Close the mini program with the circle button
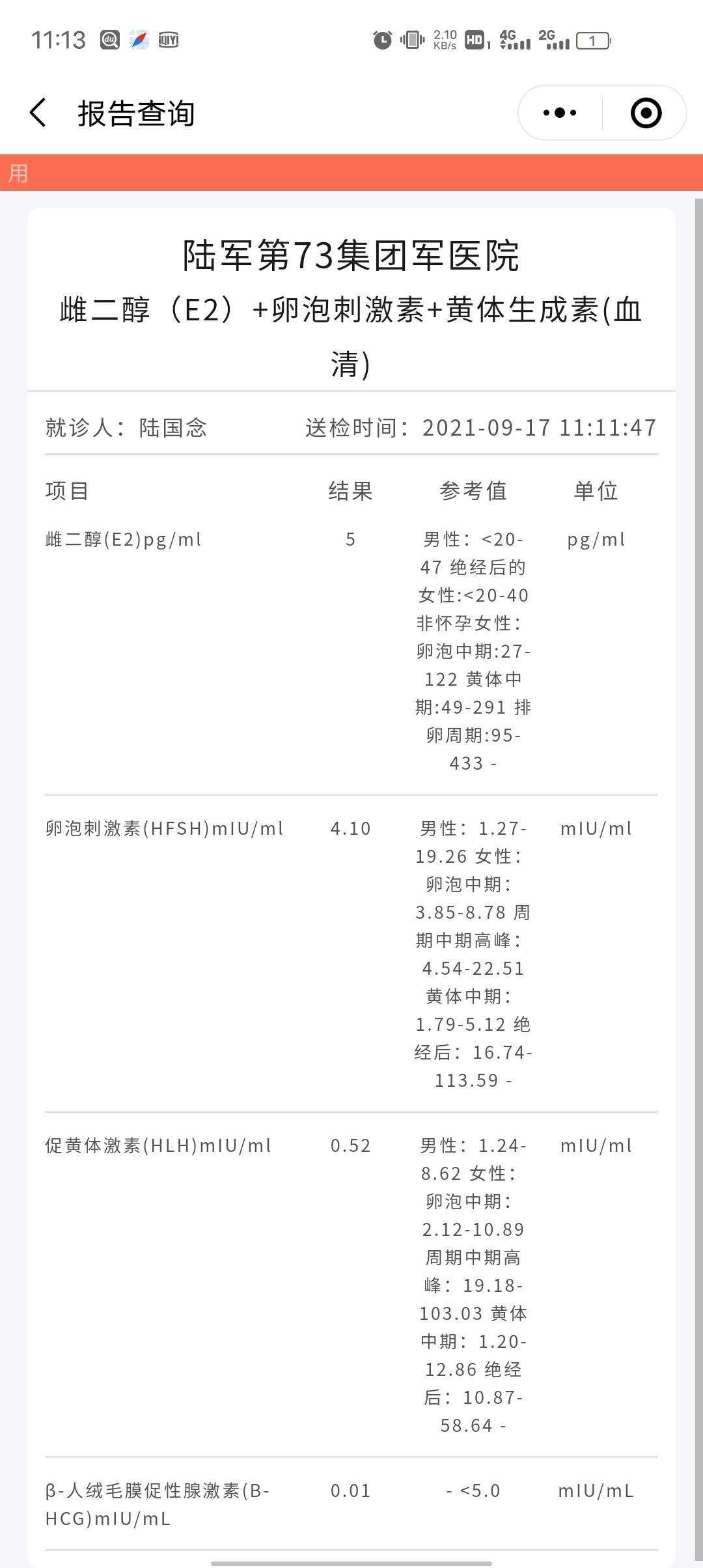 [x=646, y=113]
